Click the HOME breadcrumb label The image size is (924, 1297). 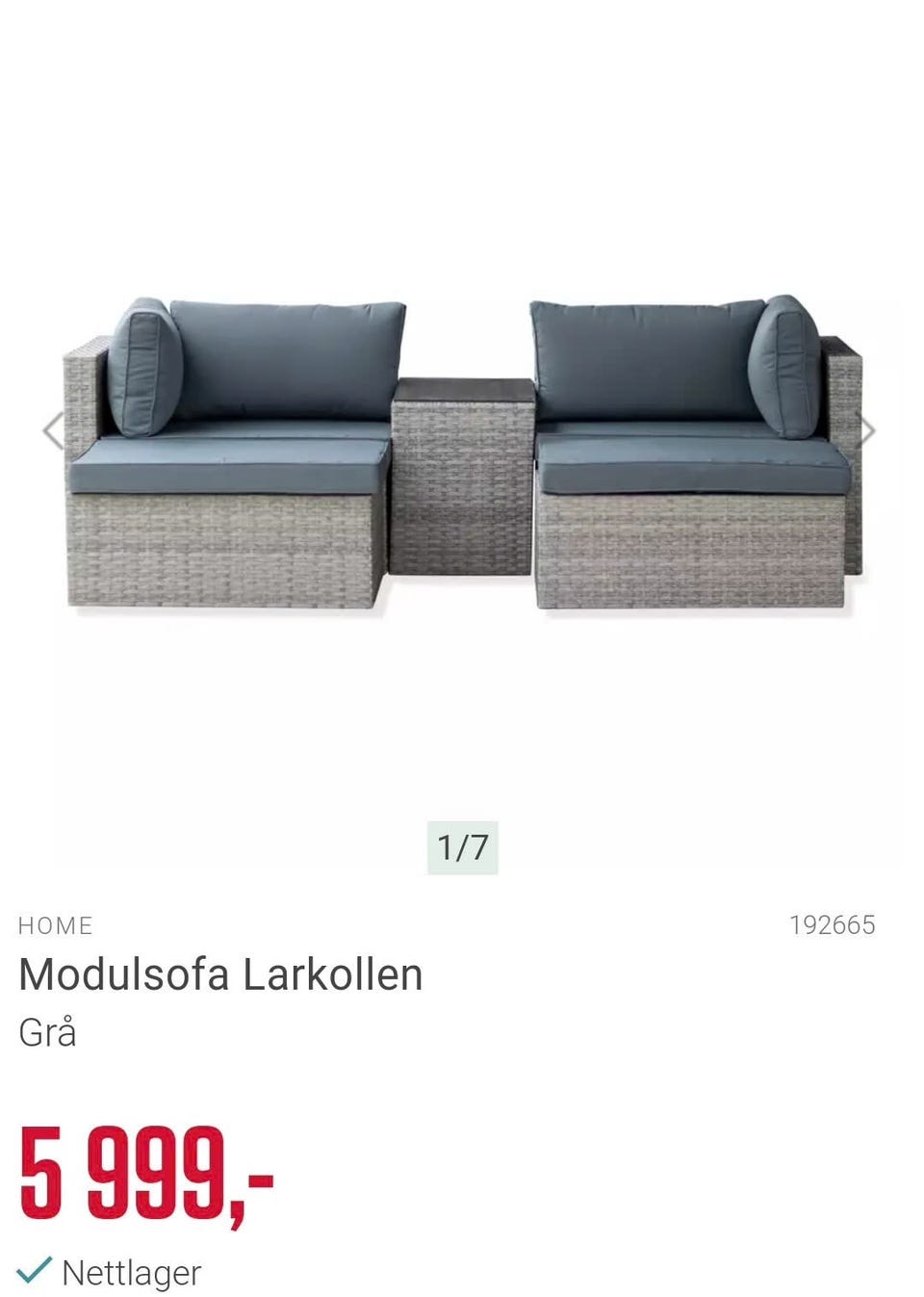pos(56,925)
